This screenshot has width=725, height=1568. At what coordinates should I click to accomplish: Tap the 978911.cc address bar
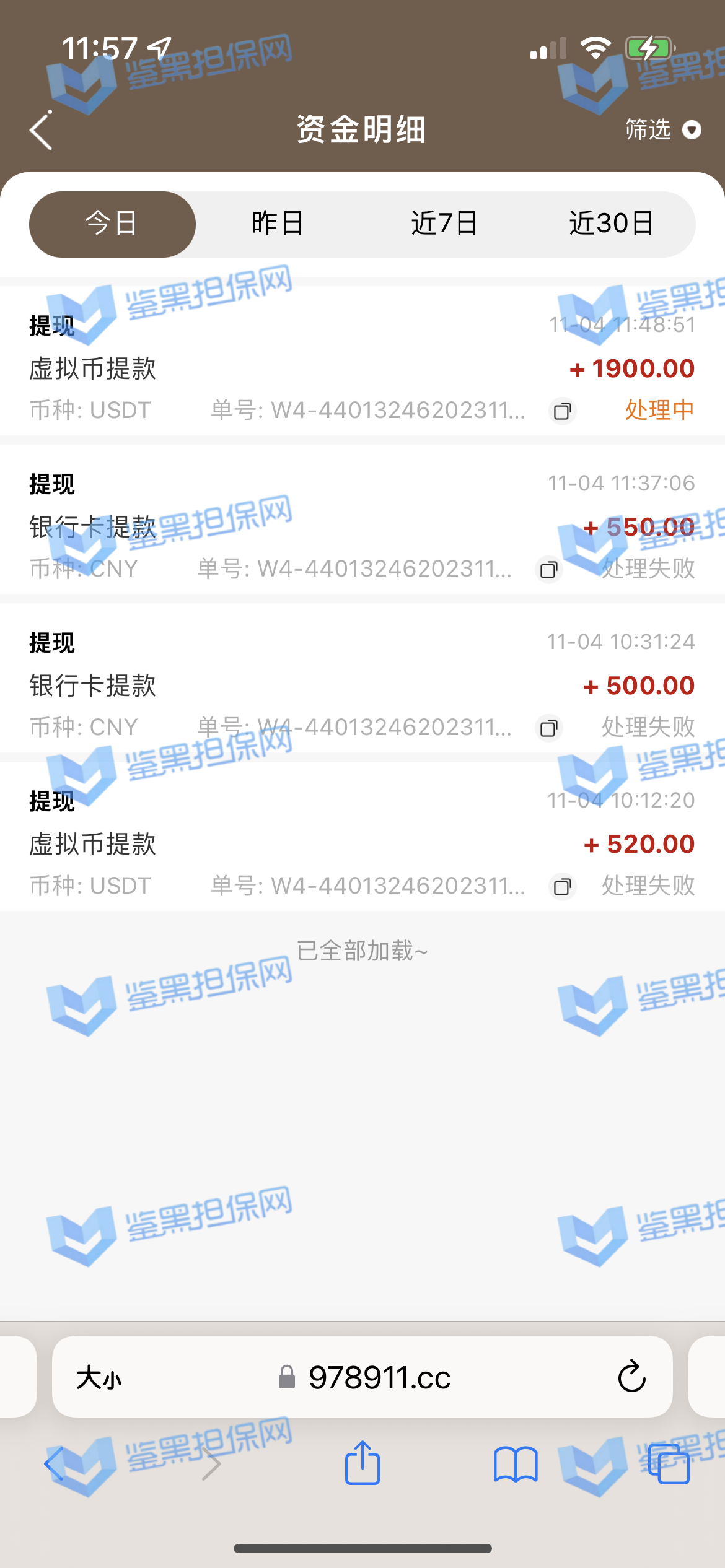coord(379,1378)
